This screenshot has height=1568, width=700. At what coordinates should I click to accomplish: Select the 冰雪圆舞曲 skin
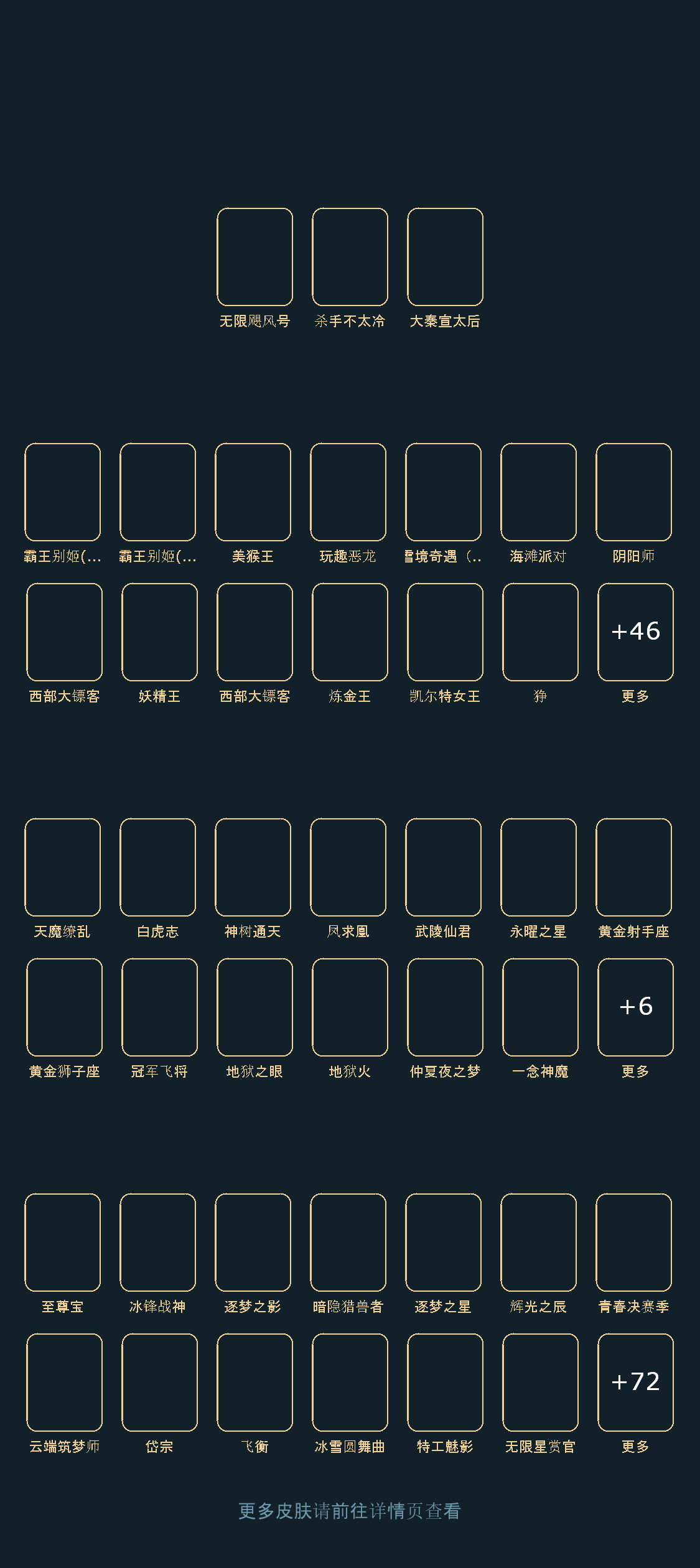point(350,1383)
